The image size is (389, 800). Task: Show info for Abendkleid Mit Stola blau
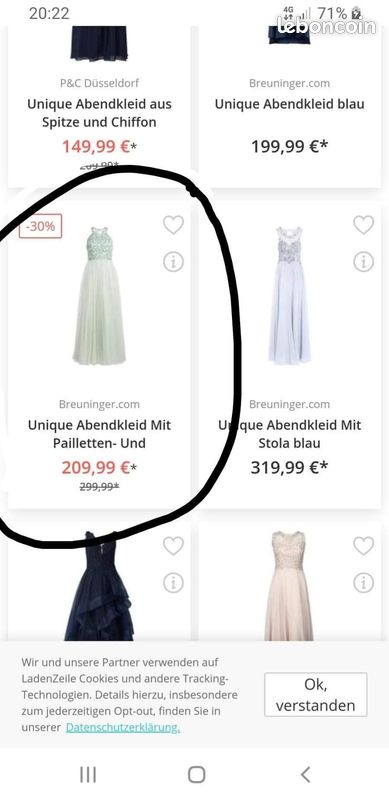(363, 262)
